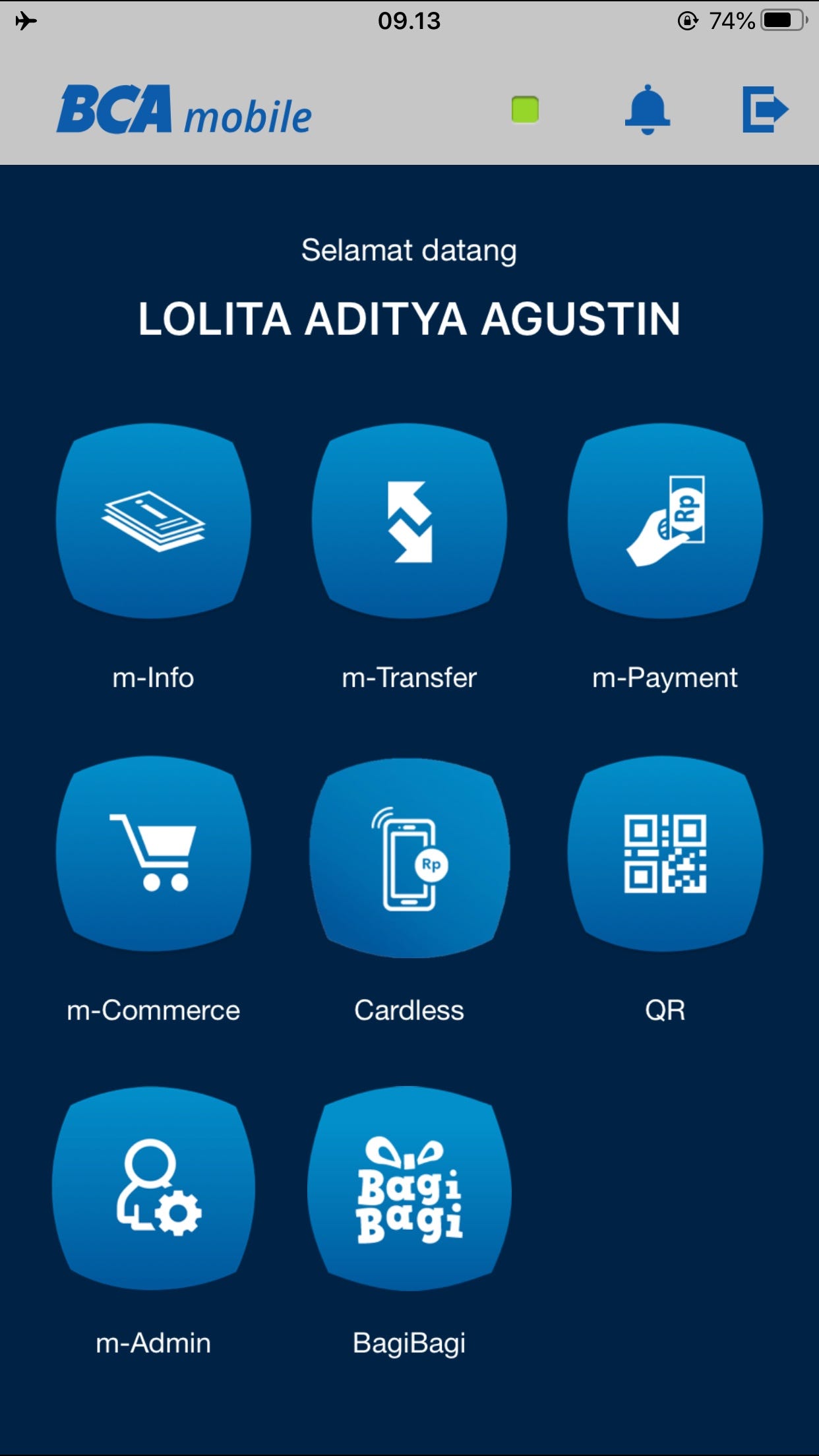Log out using the exit icon
Viewport: 819px width, 1456px height.
[765, 109]
